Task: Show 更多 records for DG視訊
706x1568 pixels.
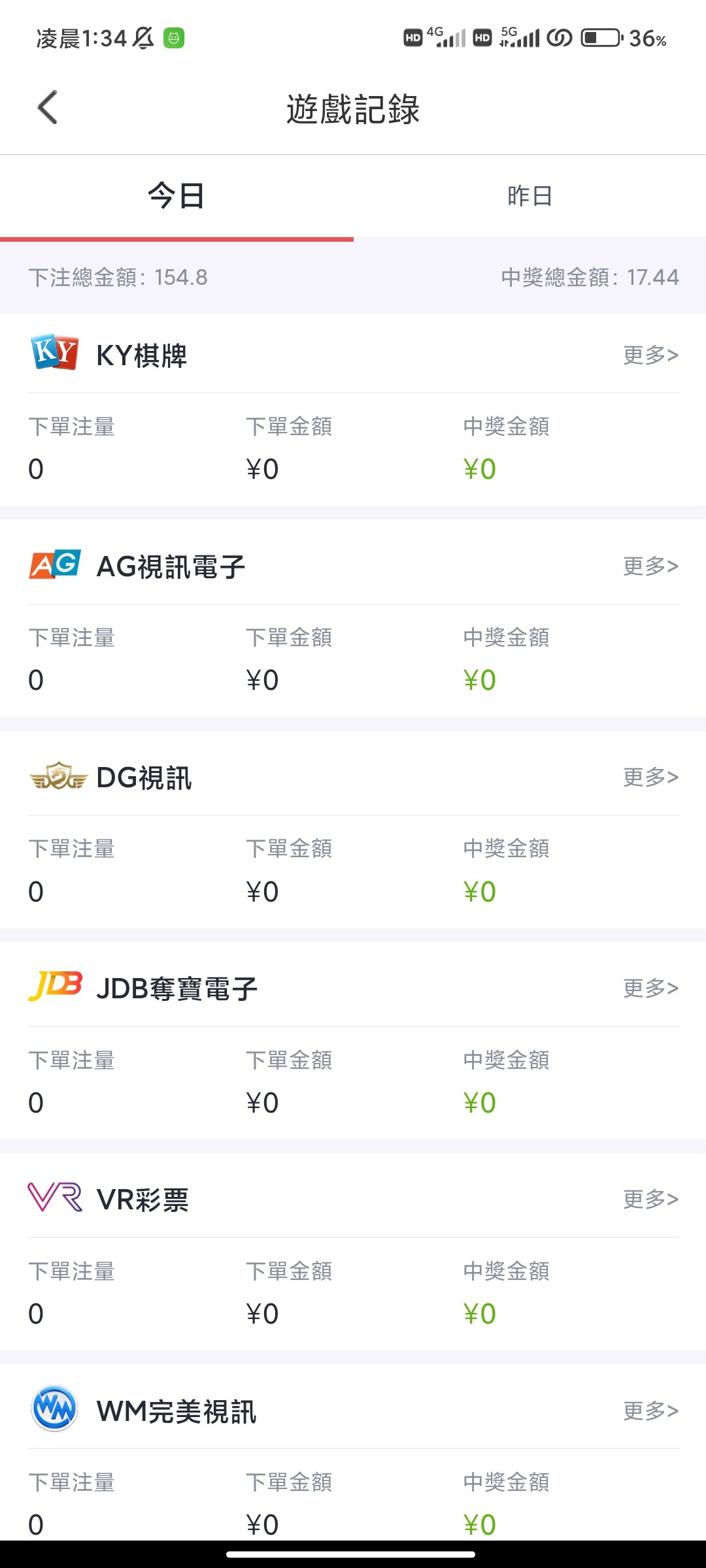Action: [x=650, y=777]
